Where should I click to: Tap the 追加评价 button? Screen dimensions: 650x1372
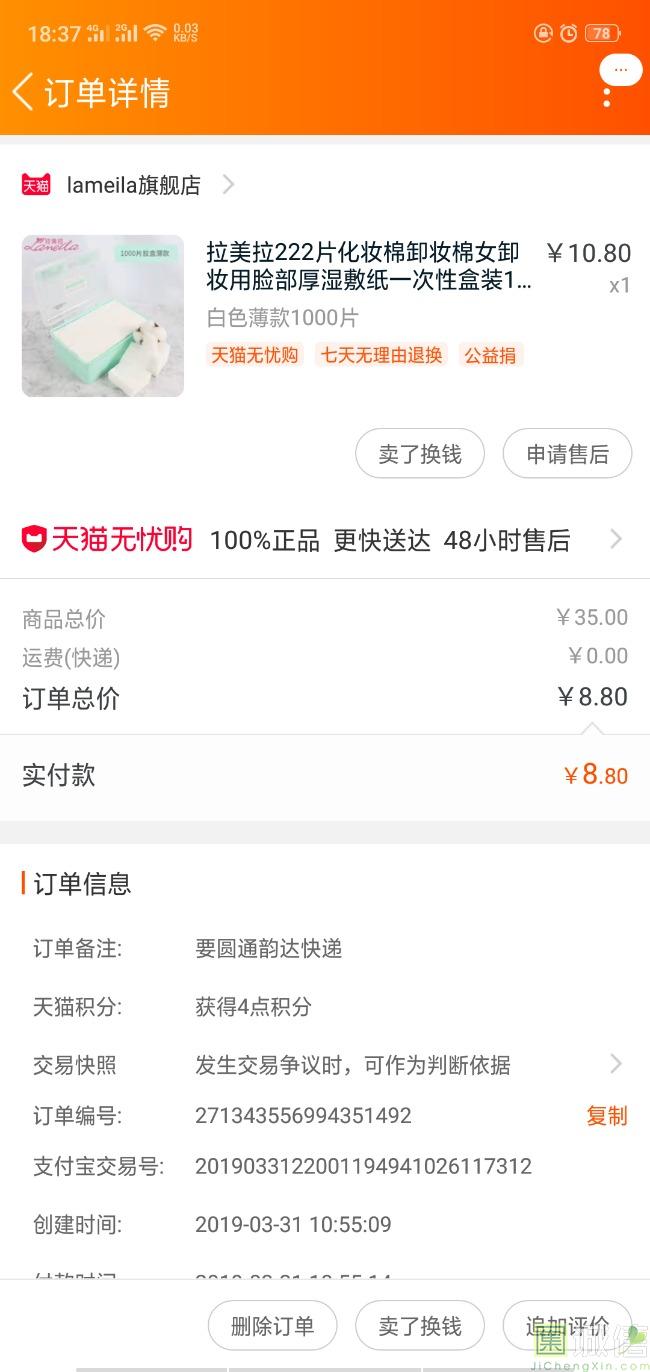tap(567, 1326)
